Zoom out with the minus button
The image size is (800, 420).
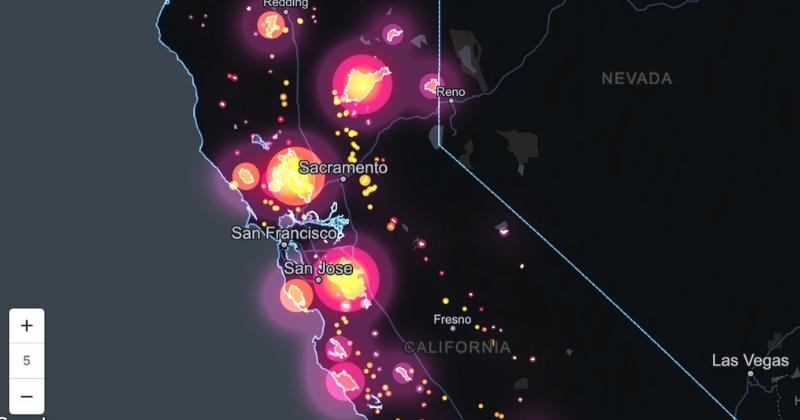tap(27, 397)
